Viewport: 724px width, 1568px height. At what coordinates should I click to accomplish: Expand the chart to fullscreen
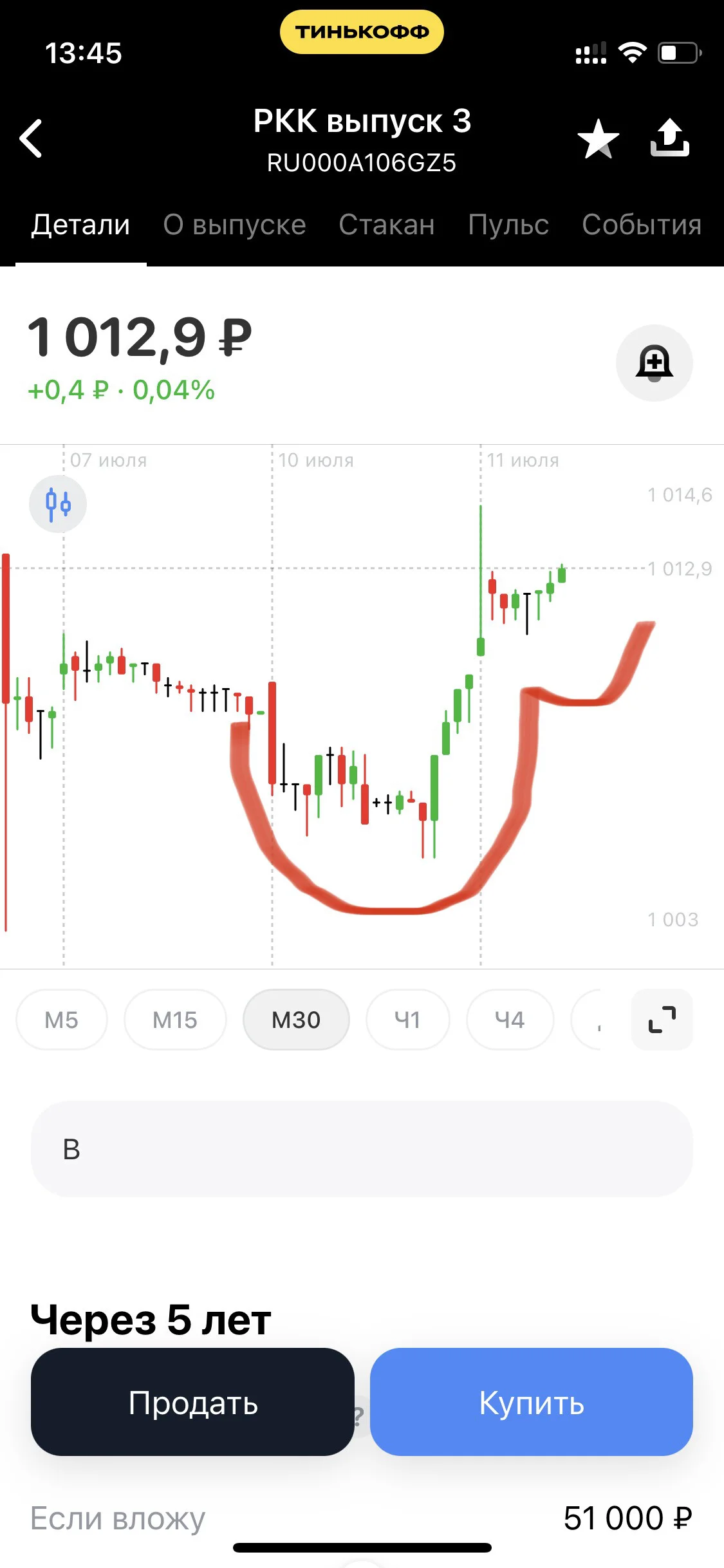click(662, 1020)
